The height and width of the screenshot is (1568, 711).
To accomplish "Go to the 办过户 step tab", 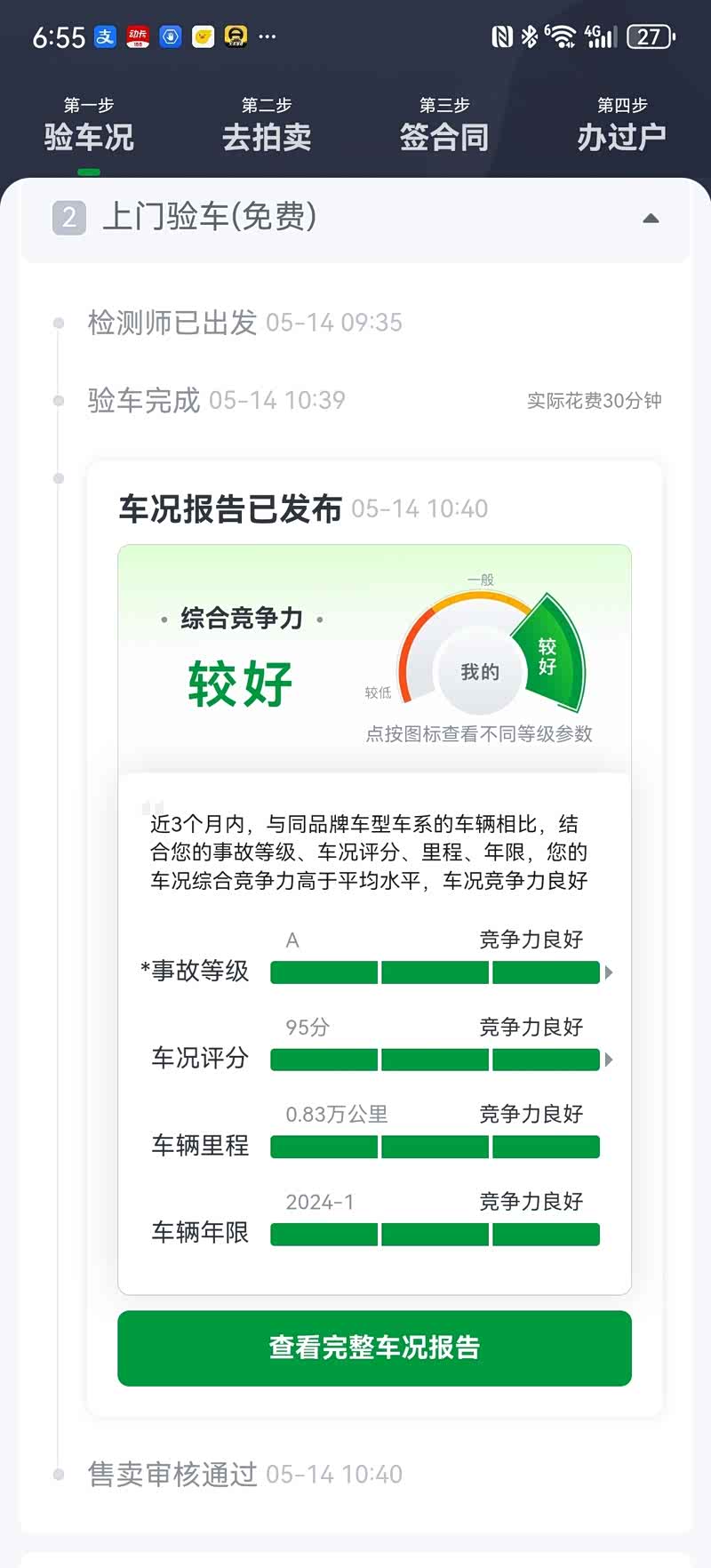I will tap(621, 126).
